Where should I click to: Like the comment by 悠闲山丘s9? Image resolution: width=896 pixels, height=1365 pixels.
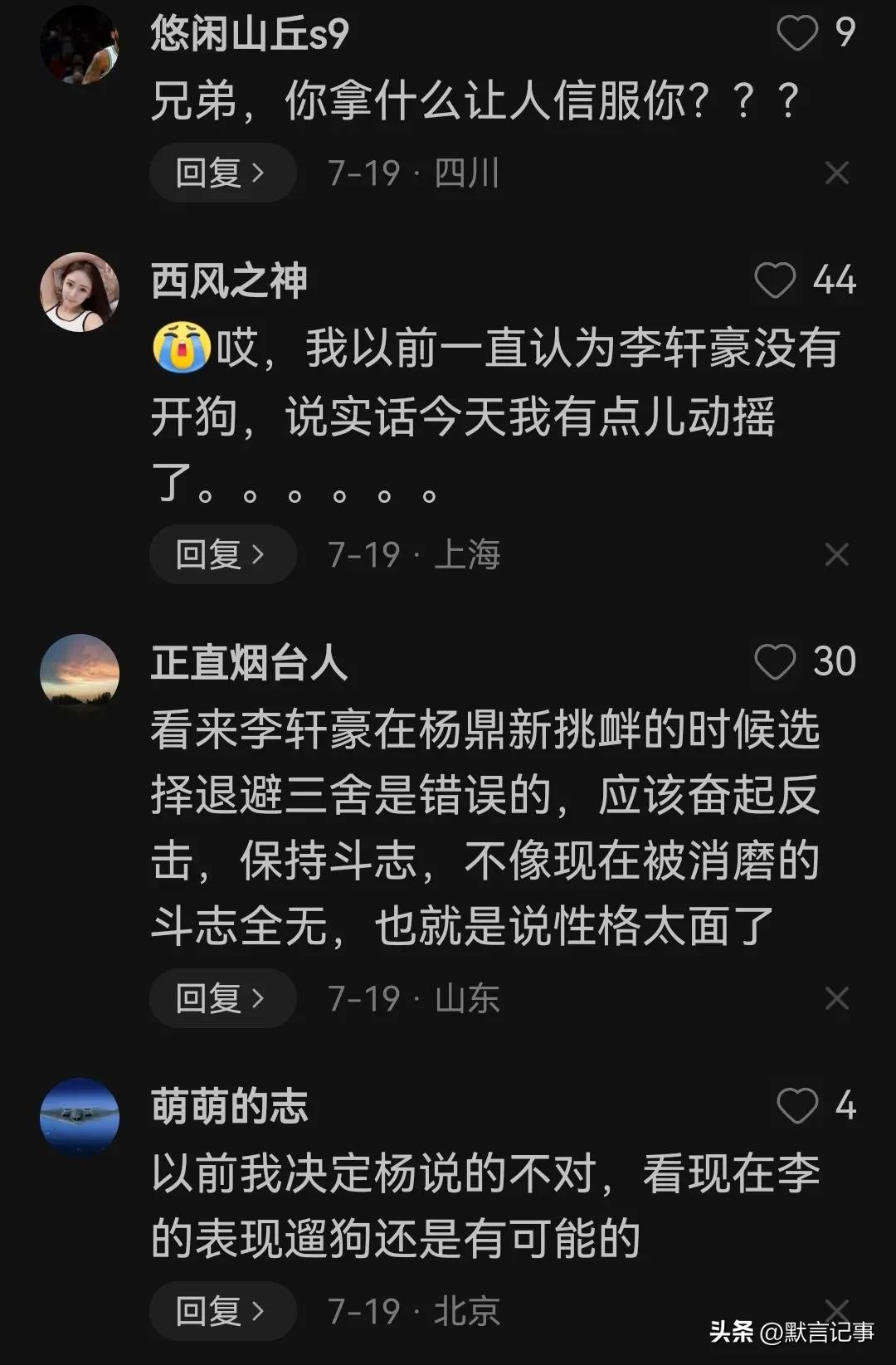796,33
